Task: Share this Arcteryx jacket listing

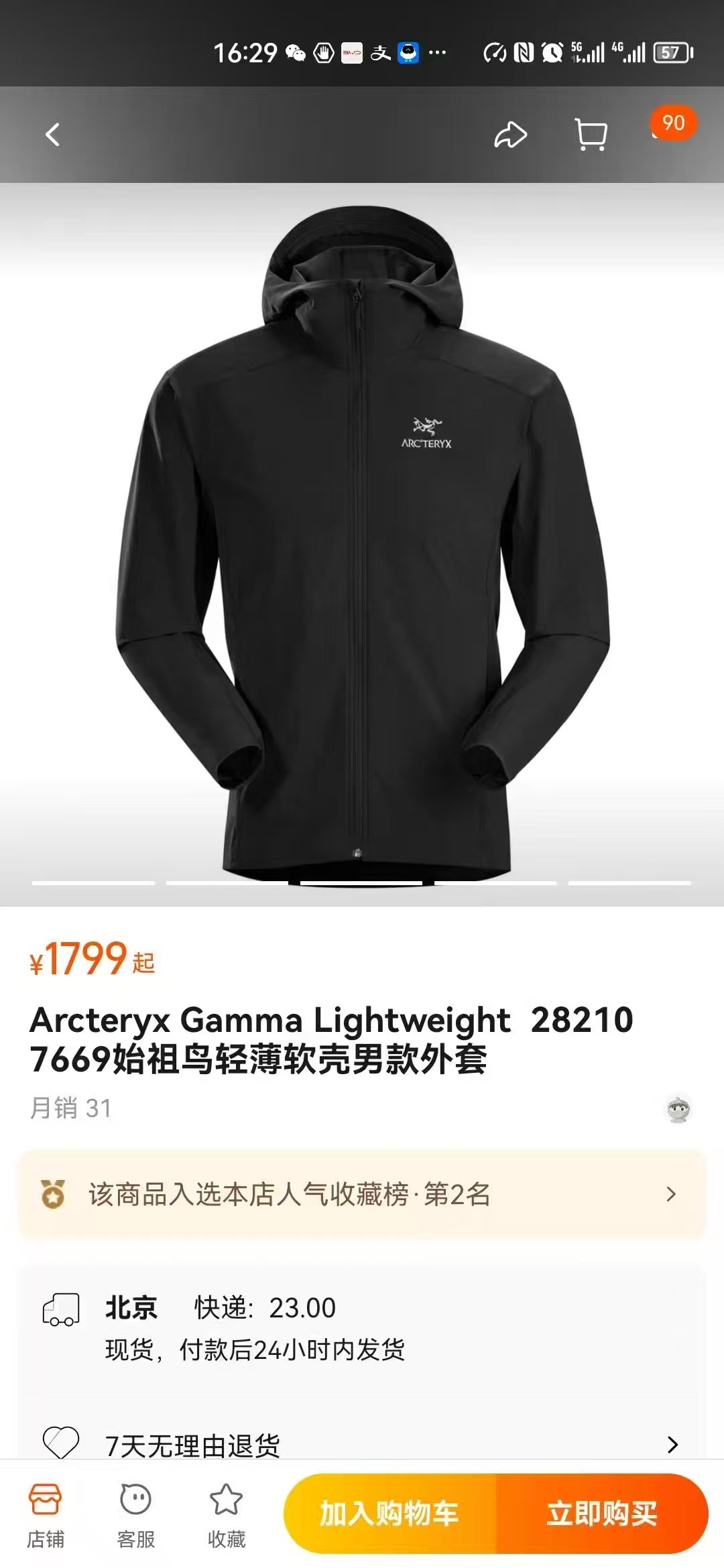Action: tap(510, 135)
